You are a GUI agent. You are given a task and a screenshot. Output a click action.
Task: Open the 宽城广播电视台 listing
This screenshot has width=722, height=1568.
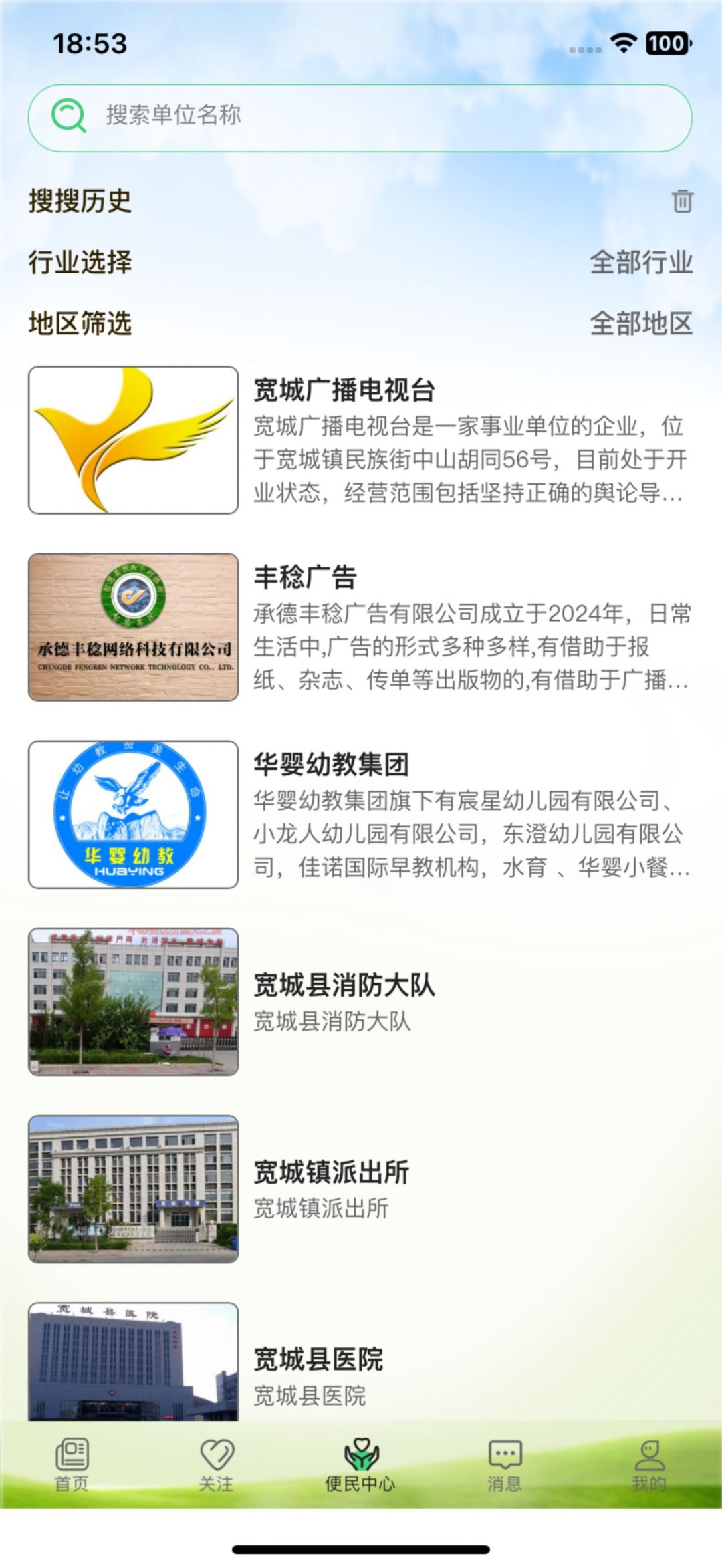[360, 440]
